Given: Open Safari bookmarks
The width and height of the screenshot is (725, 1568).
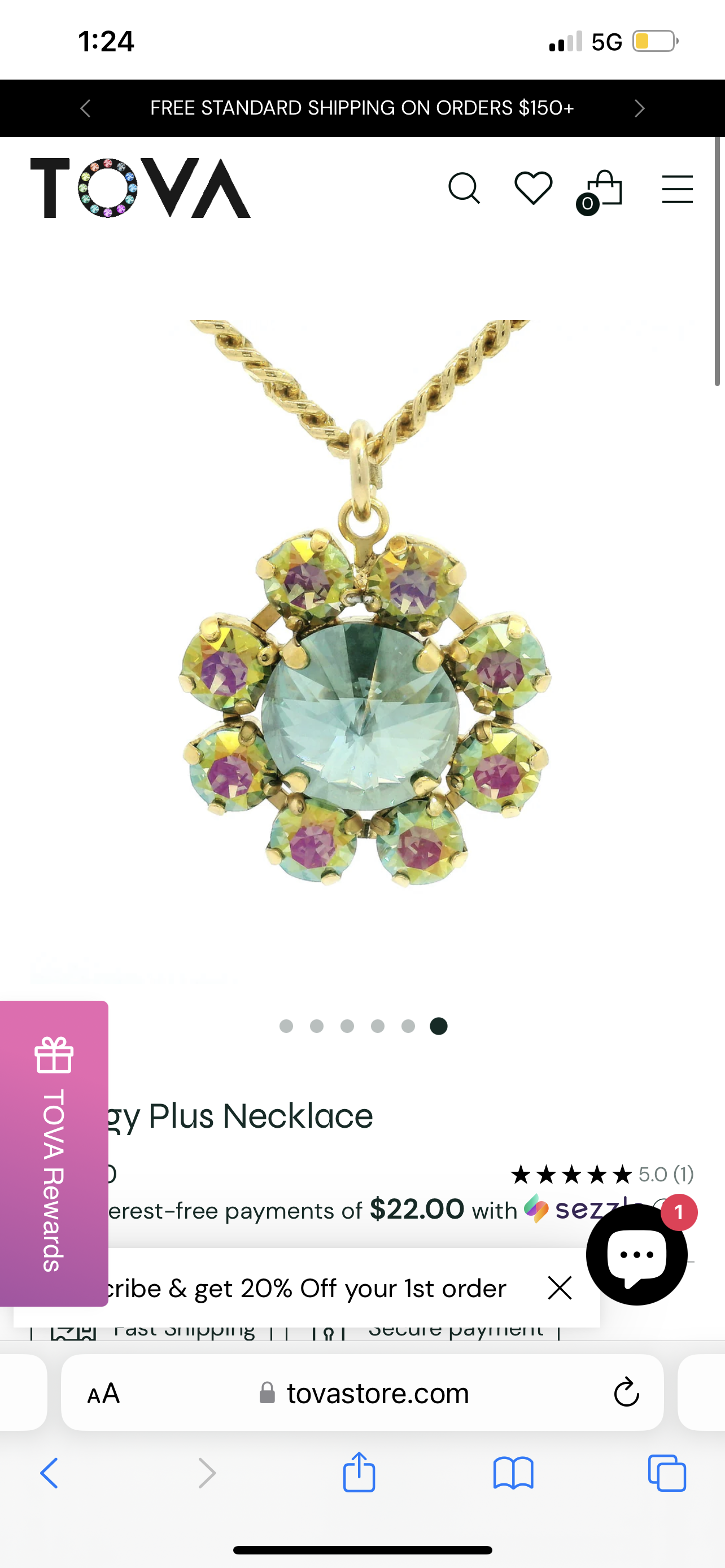Looking at the screenshot, I should click(513, 1474).
